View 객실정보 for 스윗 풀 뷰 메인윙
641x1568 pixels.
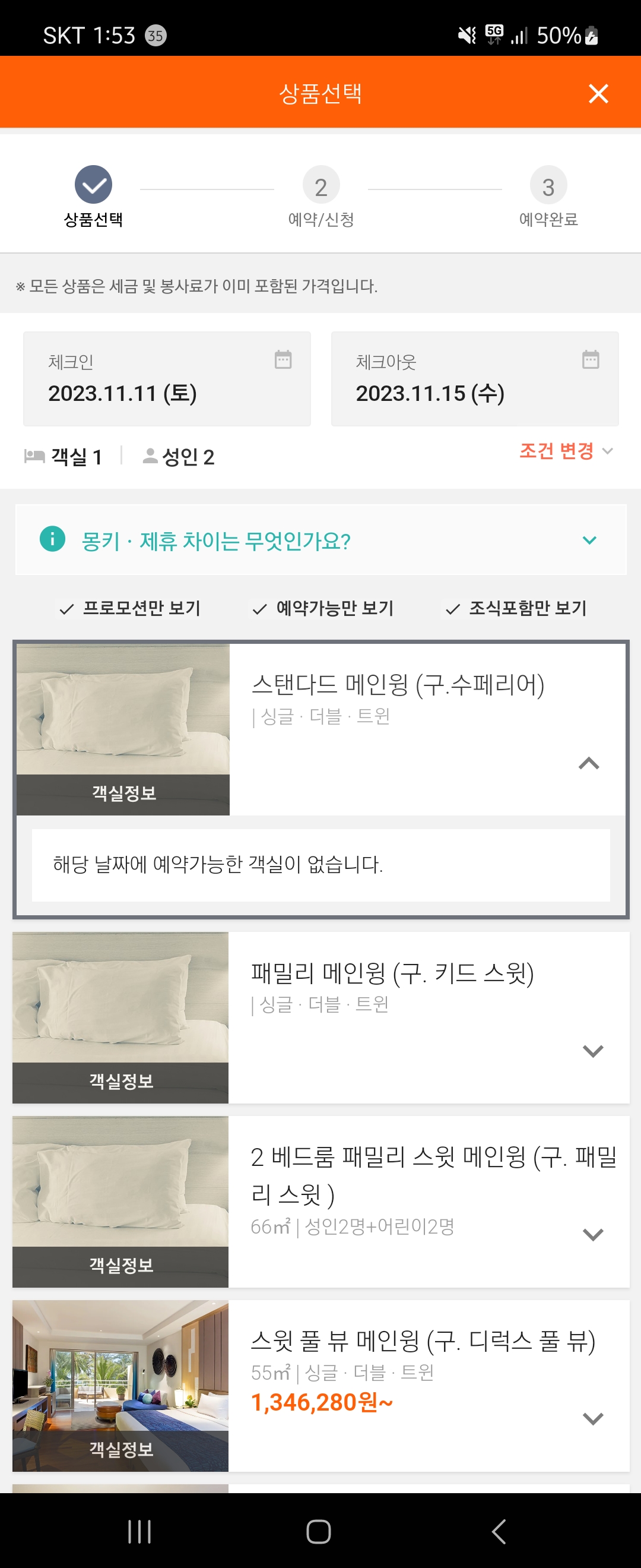click(121, 1449)
